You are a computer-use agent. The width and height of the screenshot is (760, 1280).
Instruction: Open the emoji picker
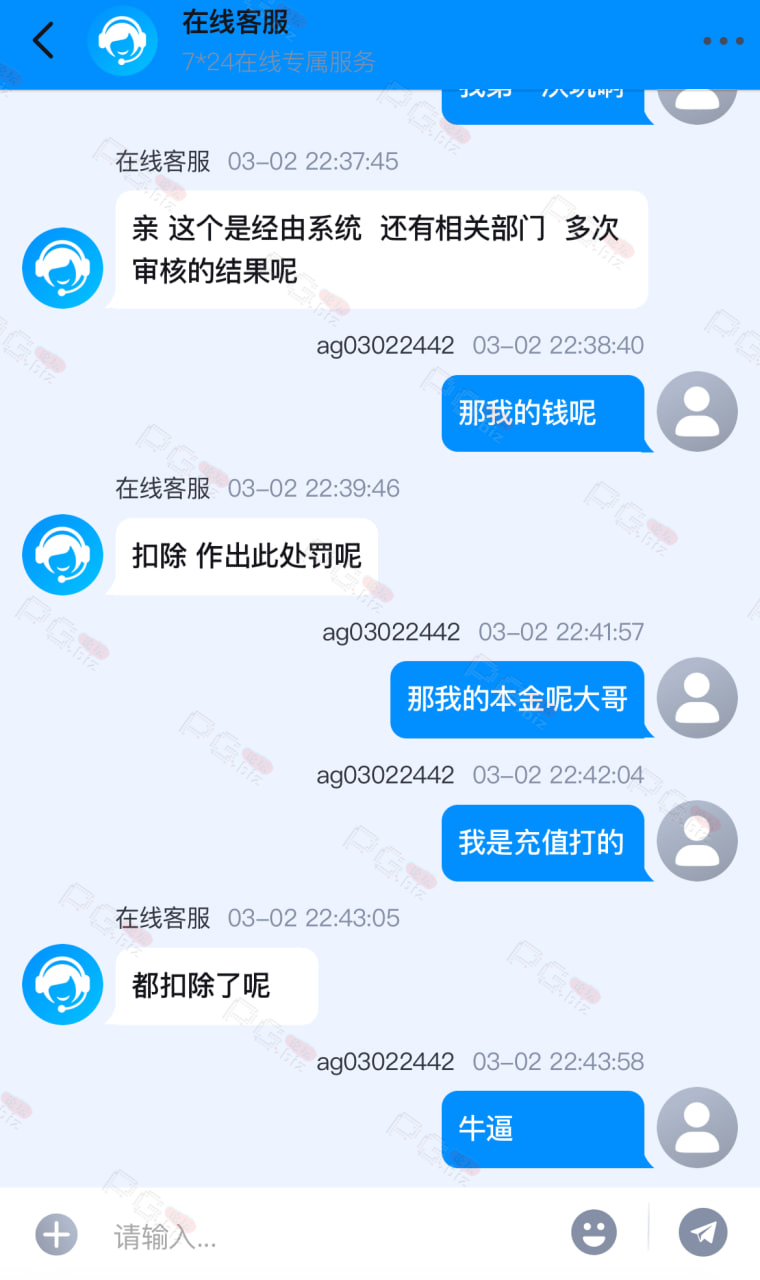(594, 1232)
